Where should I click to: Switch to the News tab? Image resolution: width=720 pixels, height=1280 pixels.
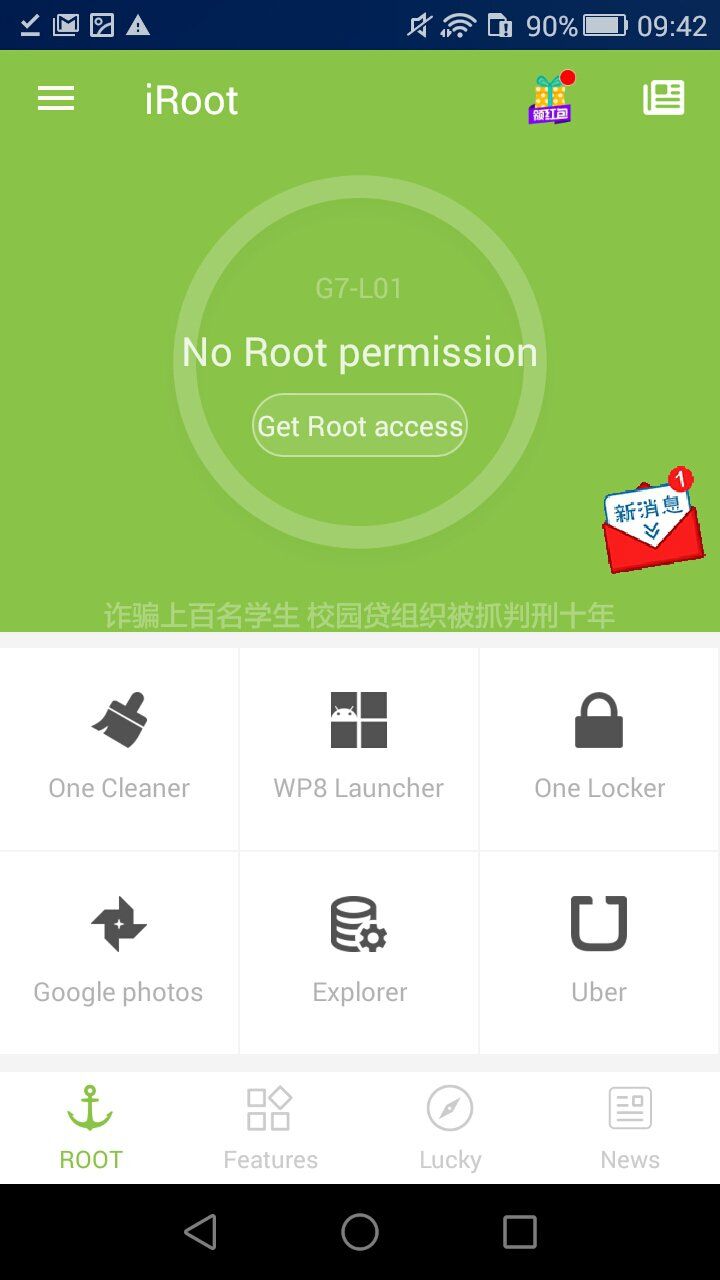(630, 1125)
